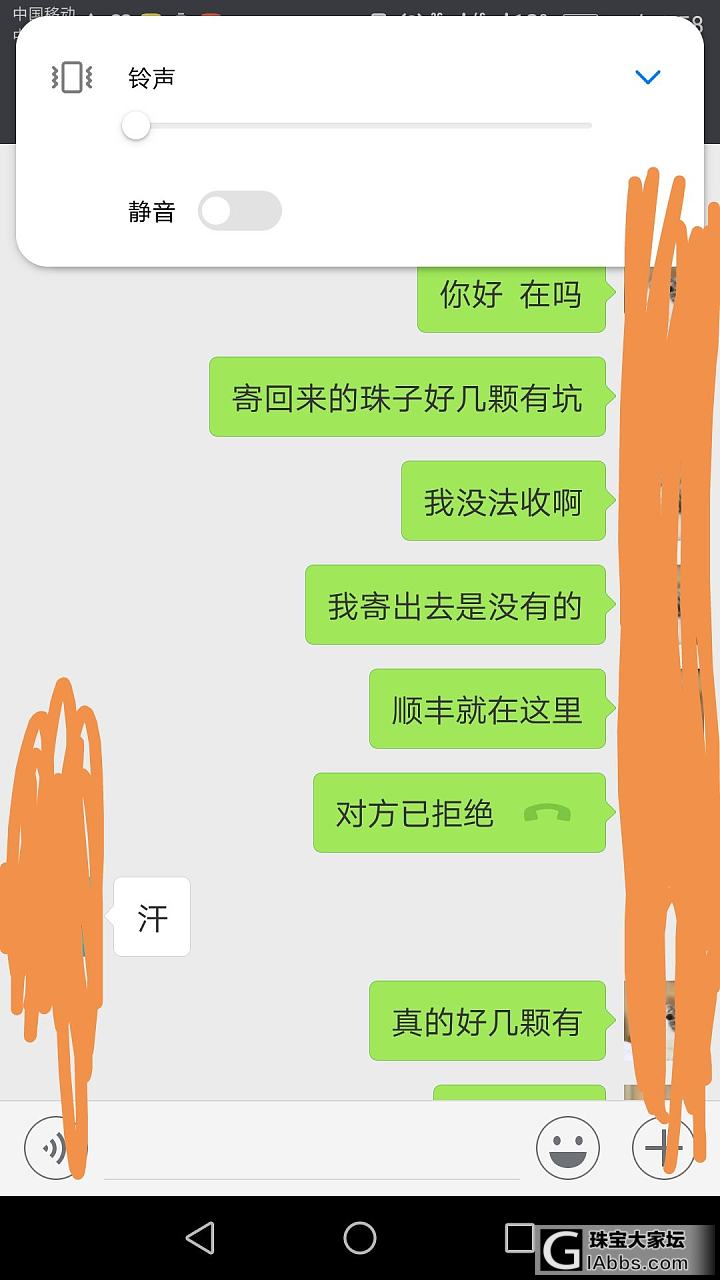Go to the home screen

click(360, 1238)
